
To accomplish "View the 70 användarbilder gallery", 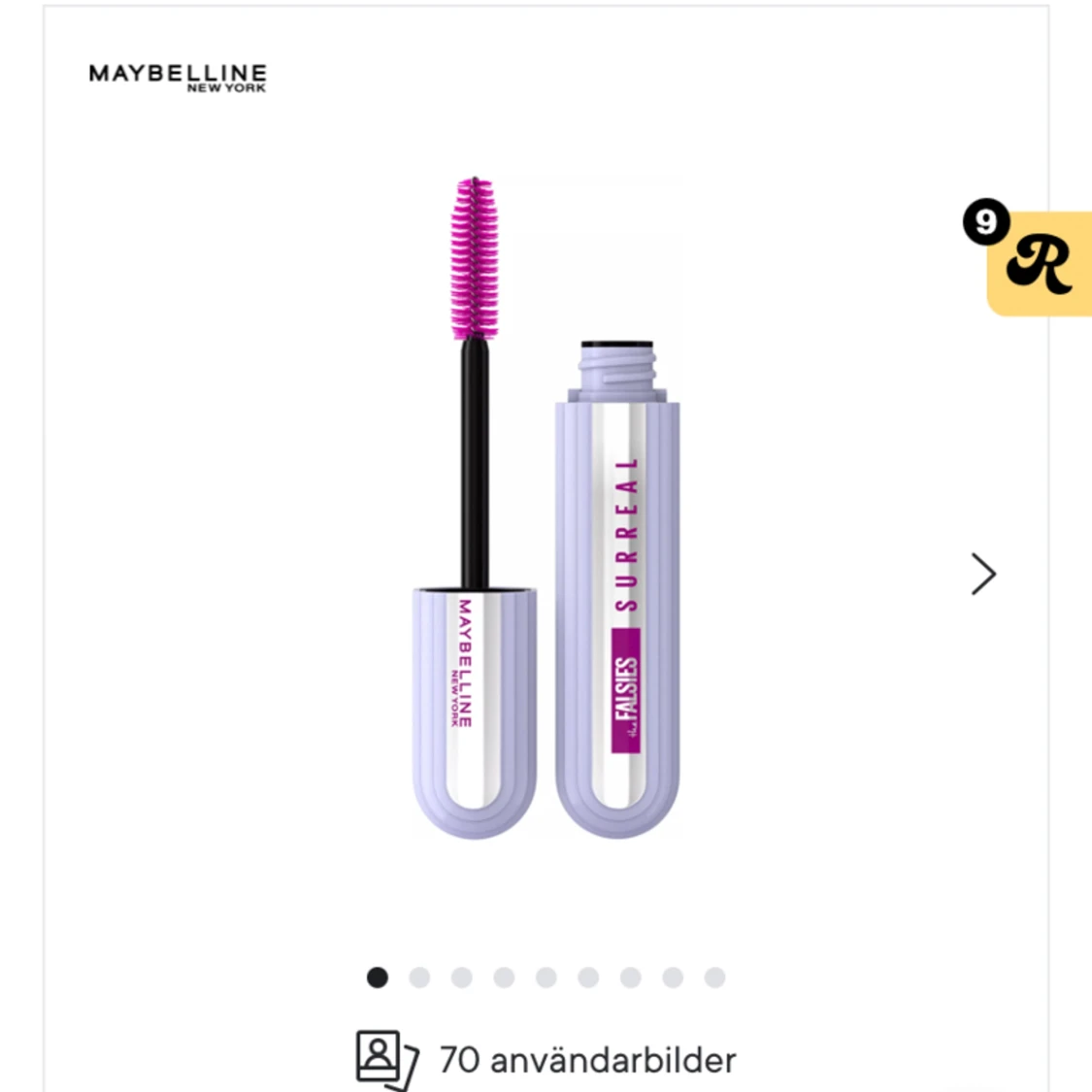I will coord(546,1059).
